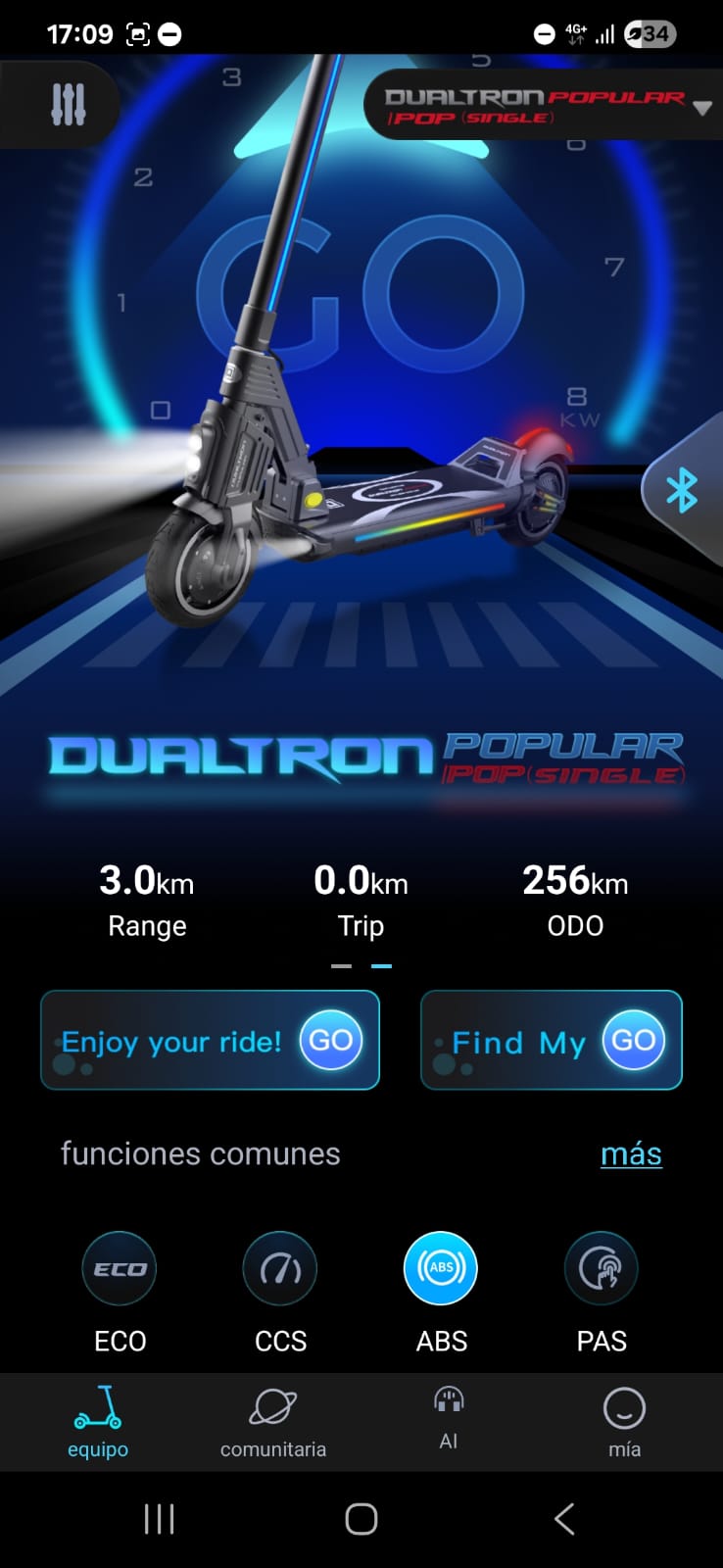Turn off the ABS function

(441, 1269)
